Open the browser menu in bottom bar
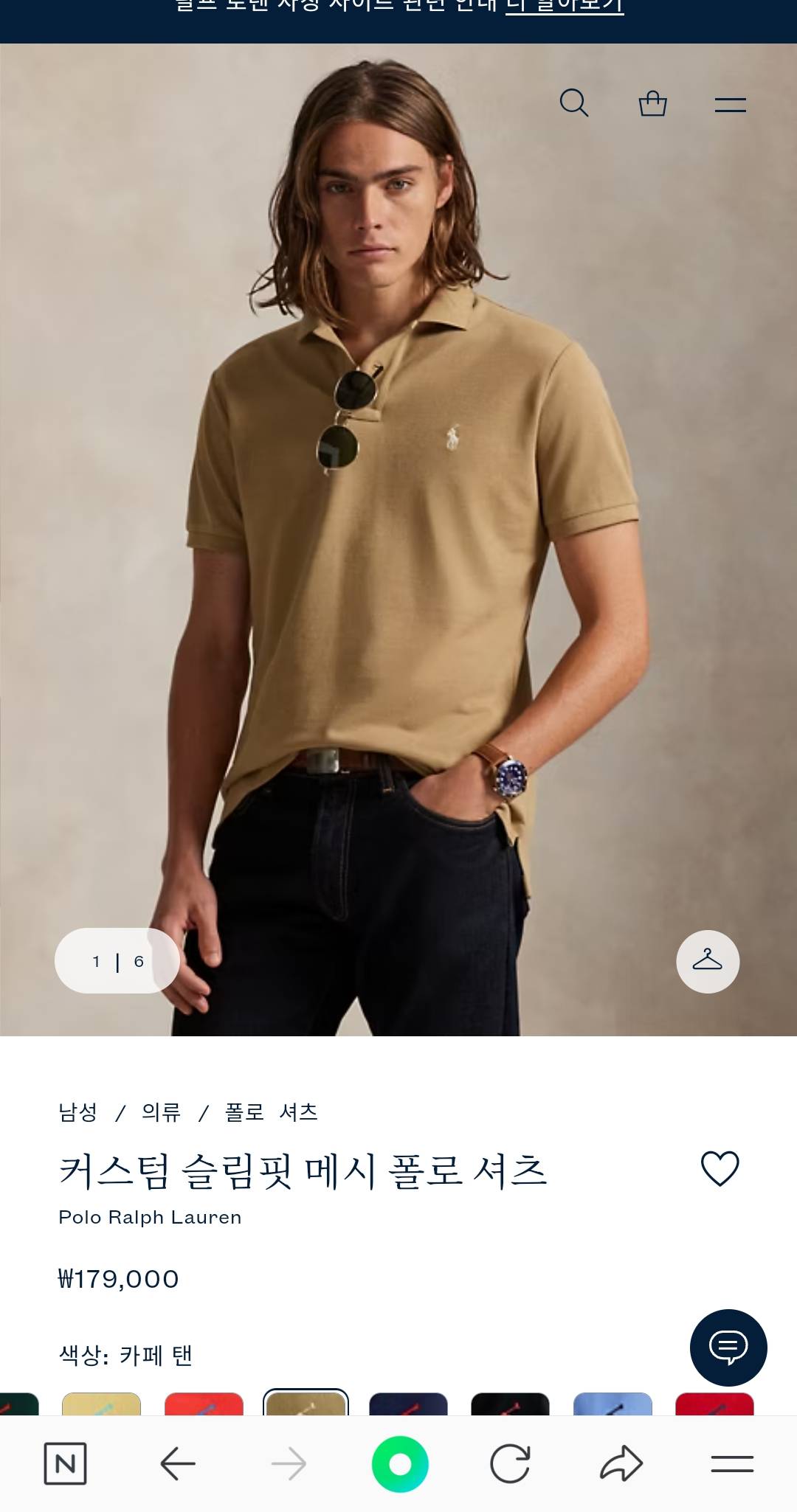This screenshot has height=1512, width=797. click(732, 1463)
